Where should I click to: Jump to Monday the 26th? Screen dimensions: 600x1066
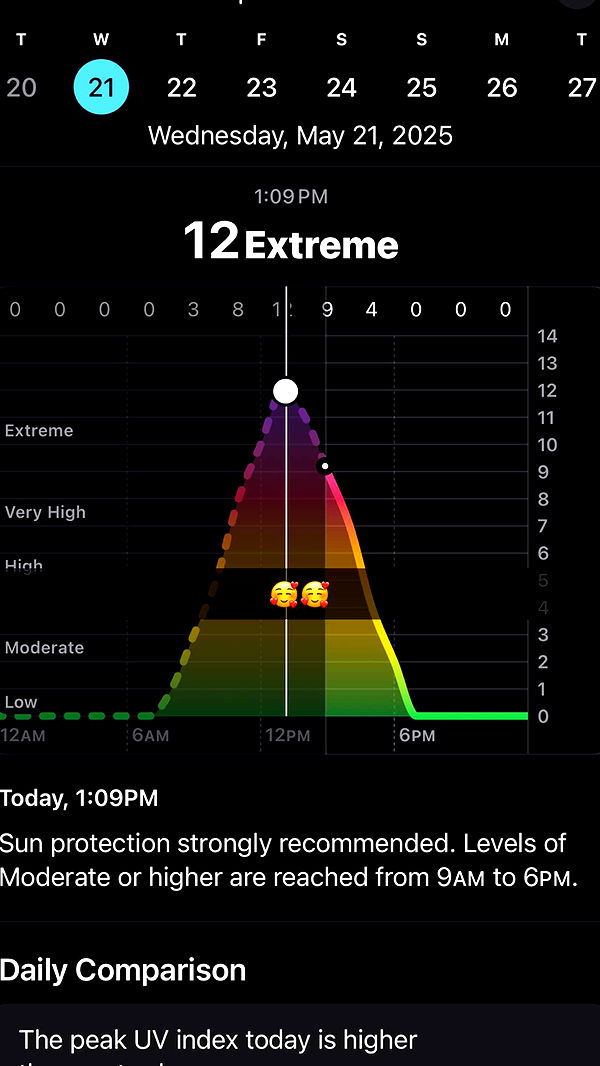point(501,87)
